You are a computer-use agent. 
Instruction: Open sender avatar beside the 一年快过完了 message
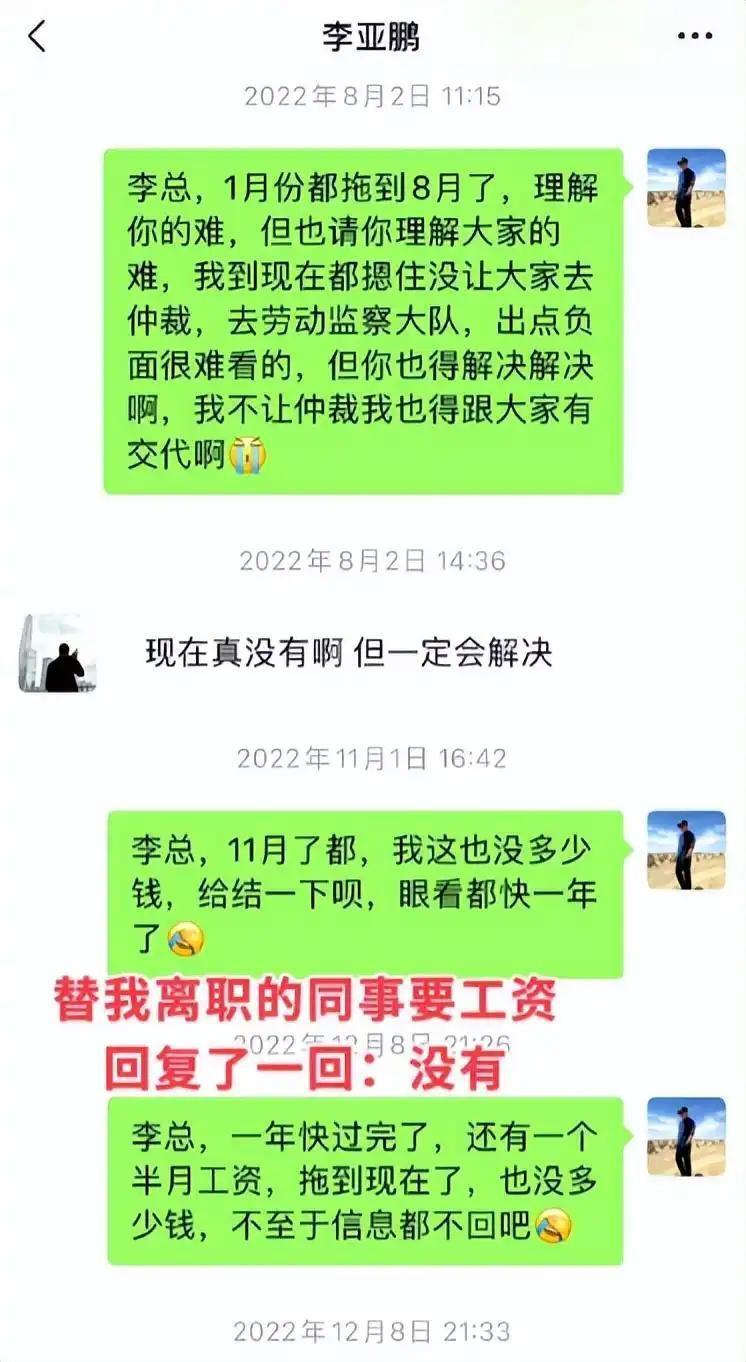(686, 1136)
